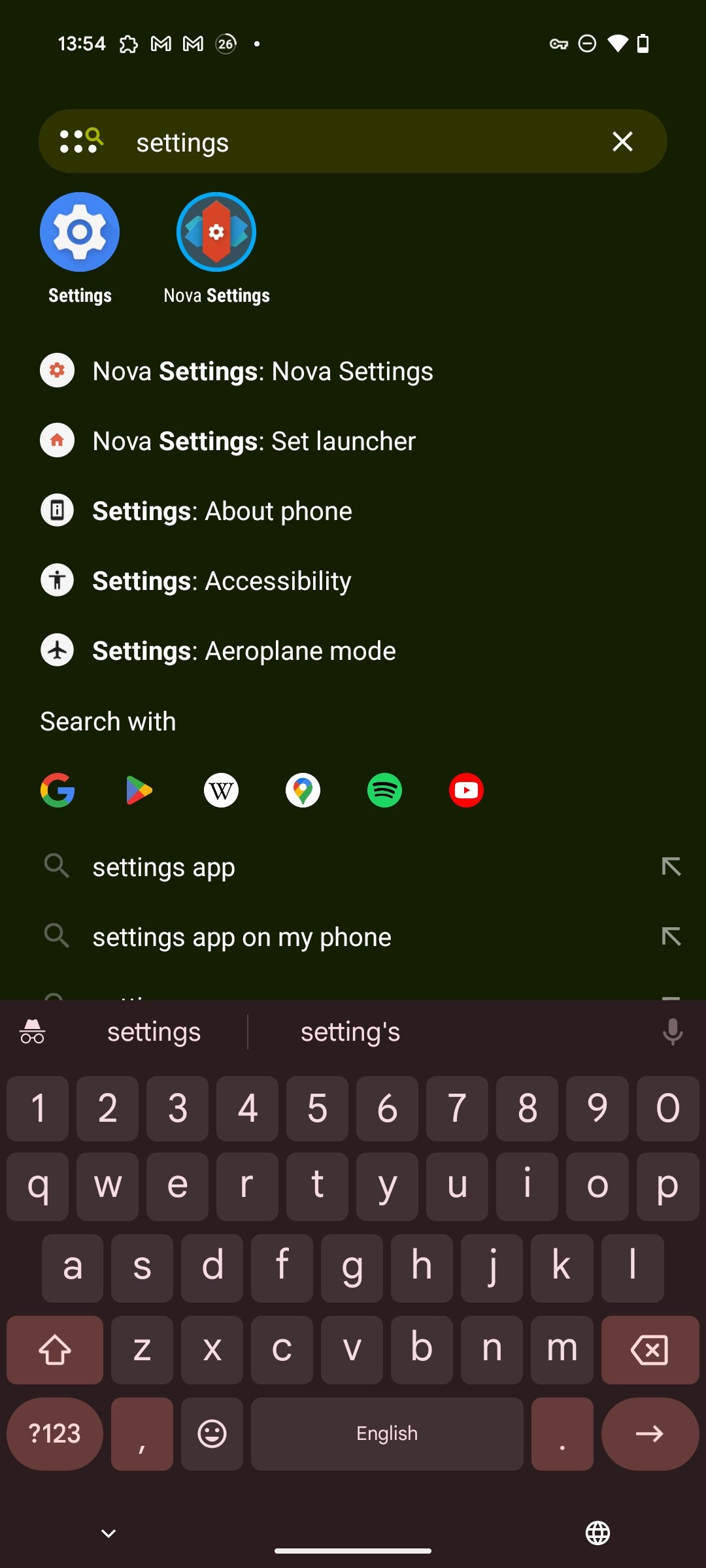Launch the Nova Settings app icon

216,233
